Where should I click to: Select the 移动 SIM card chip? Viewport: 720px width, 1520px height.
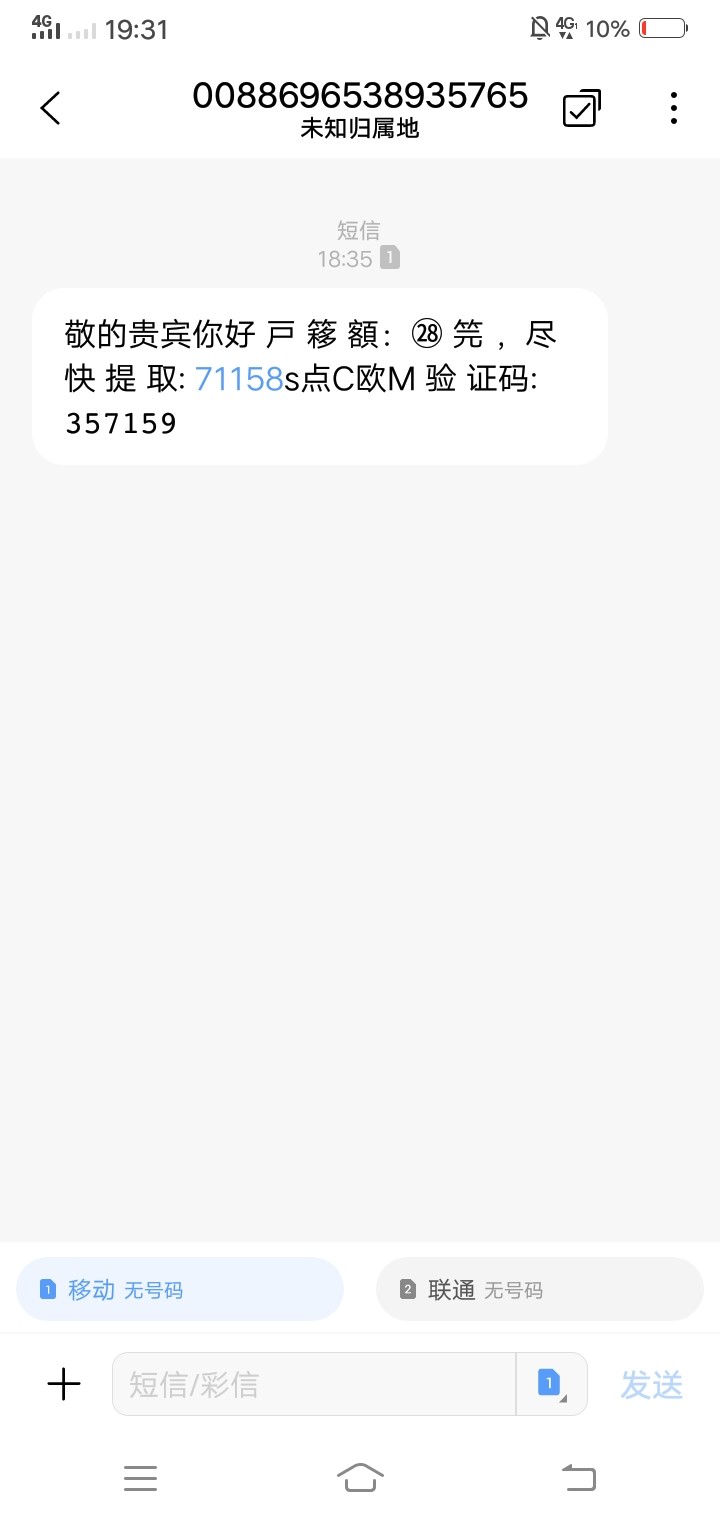180,1289
